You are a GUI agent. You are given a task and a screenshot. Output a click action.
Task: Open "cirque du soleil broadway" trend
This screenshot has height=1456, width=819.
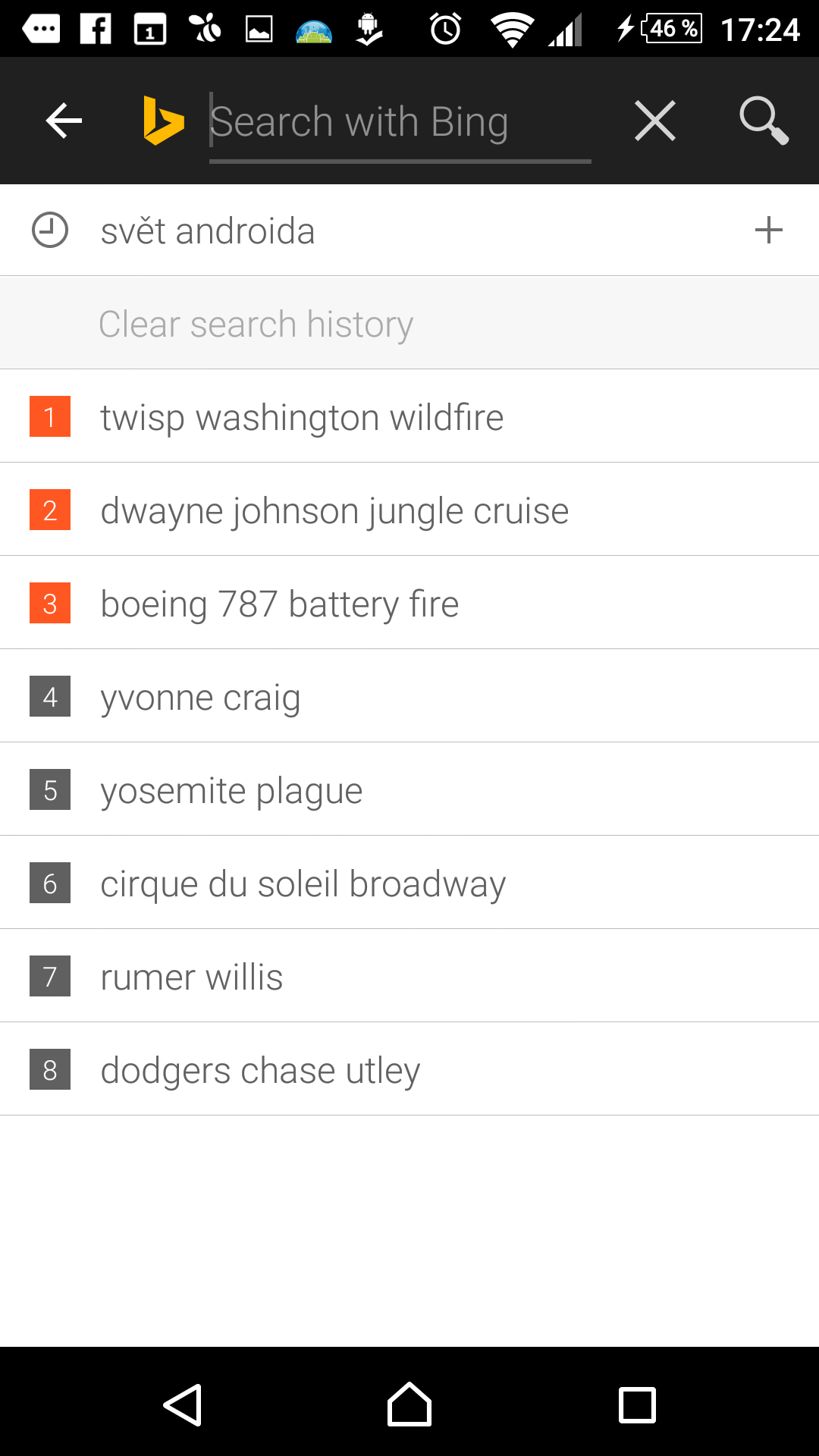(x=409, y=883)
